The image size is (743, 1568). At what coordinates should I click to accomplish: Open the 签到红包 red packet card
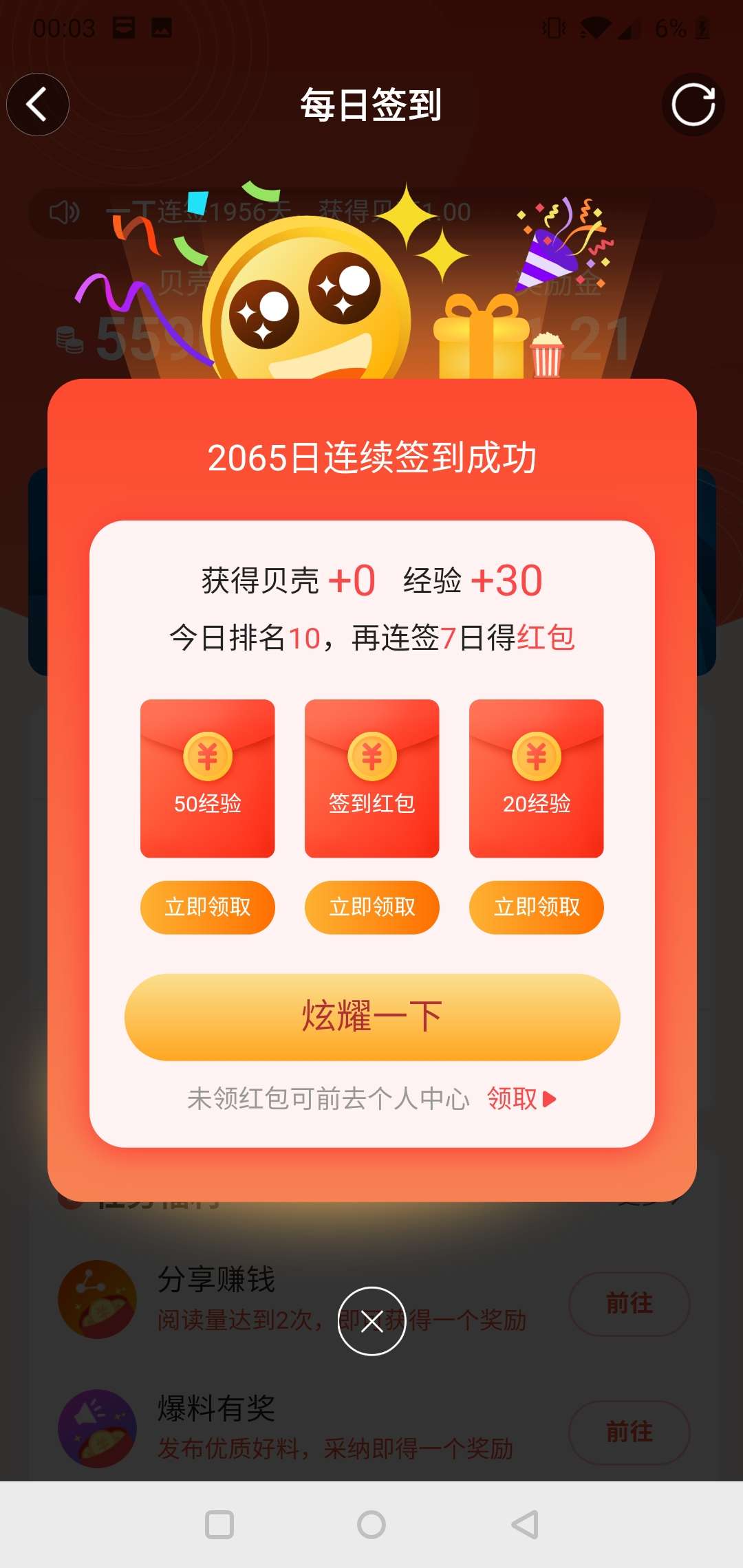(371, 778)
